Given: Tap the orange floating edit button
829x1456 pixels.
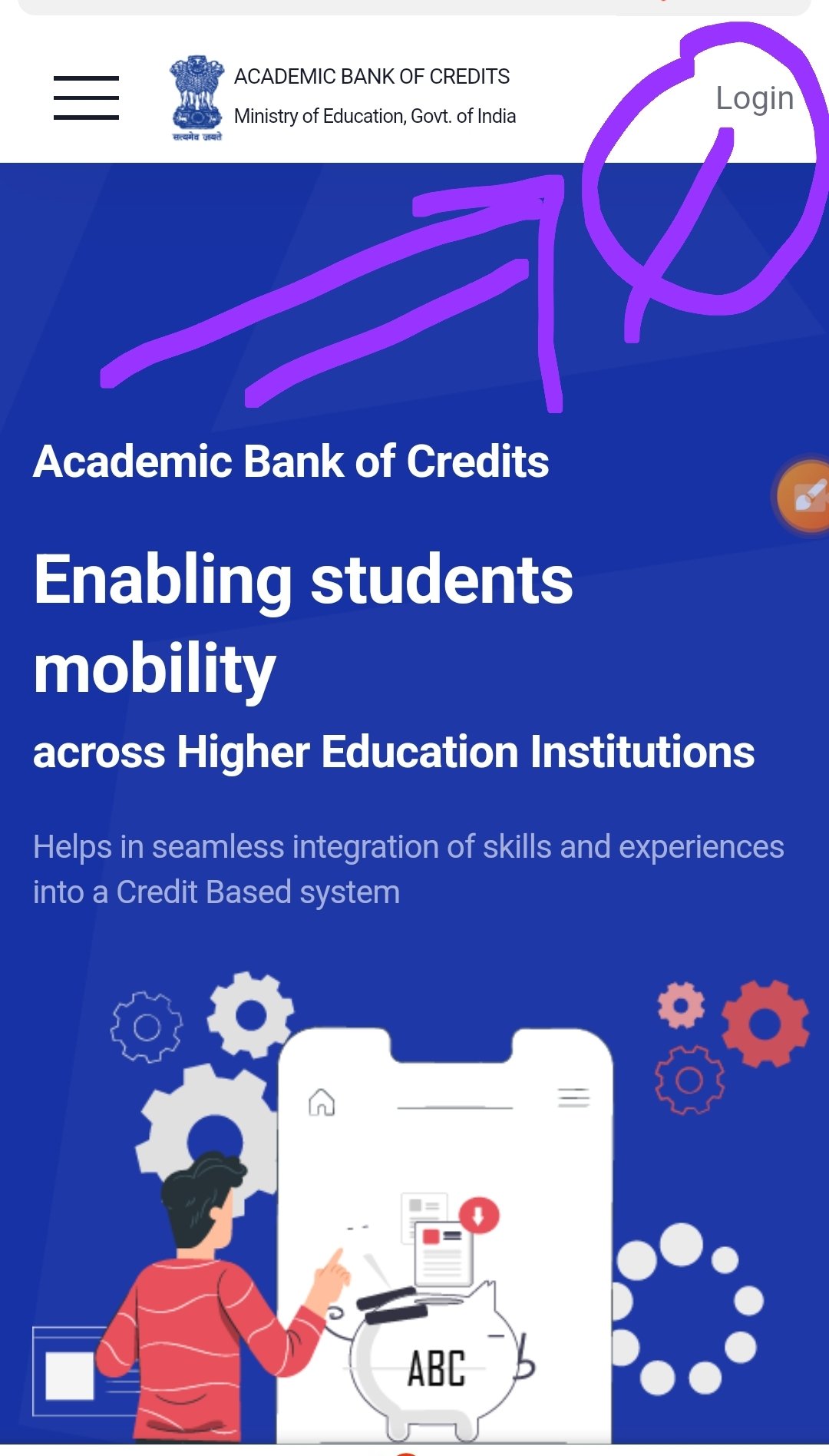Looking at the screenshot, I should tap(808, 497).
